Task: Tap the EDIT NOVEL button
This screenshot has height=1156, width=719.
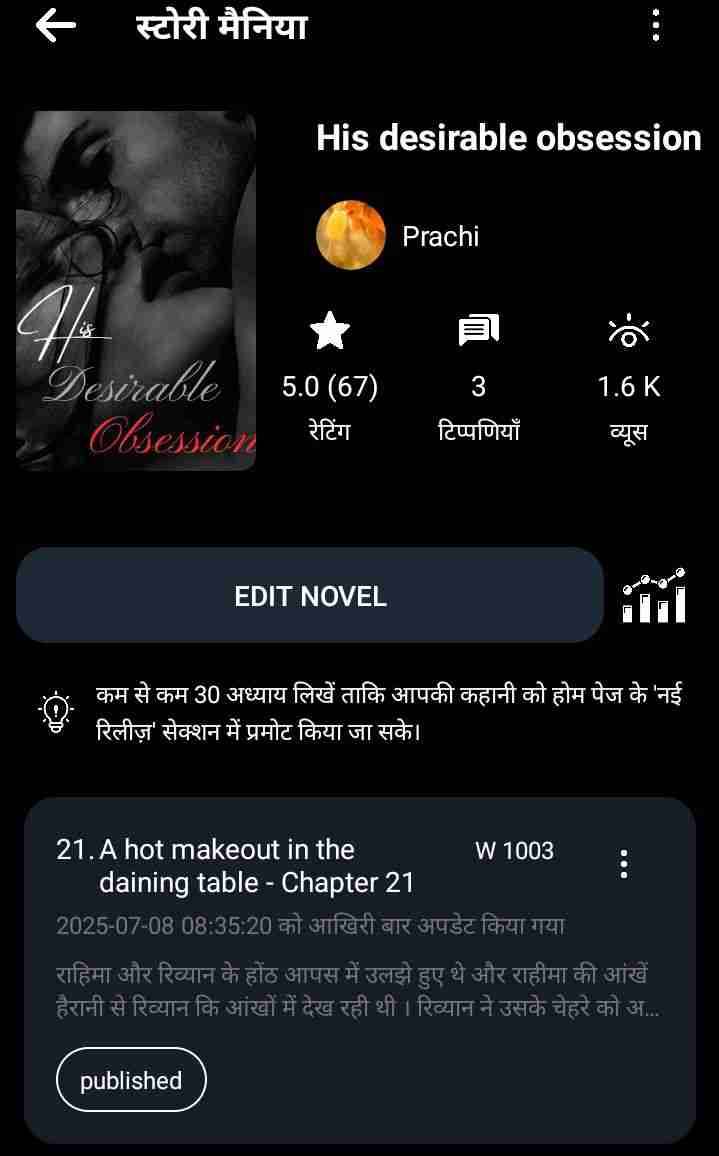Action: click(310, 596)
